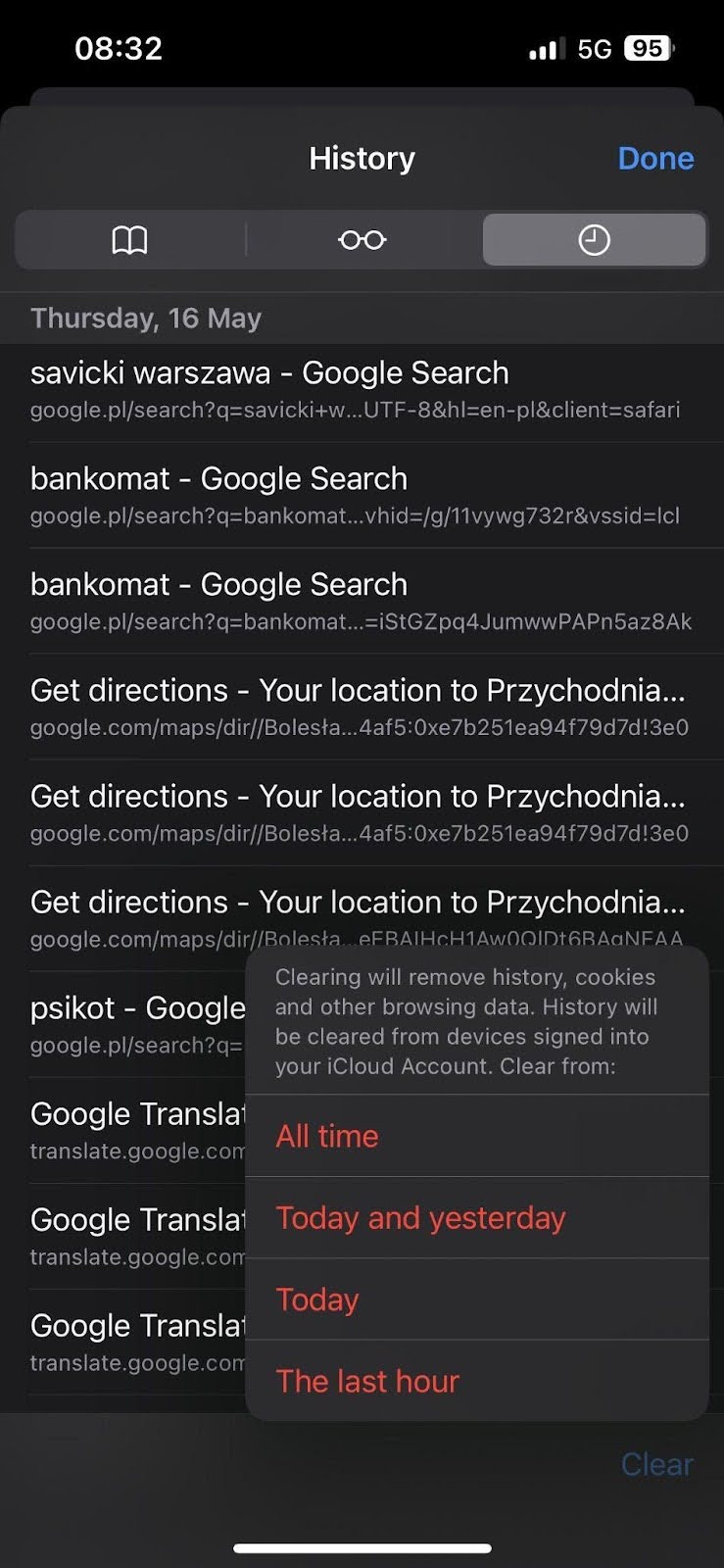
Task: Switch to the Reading List glasses tab
Action: [x=362, y=240]
